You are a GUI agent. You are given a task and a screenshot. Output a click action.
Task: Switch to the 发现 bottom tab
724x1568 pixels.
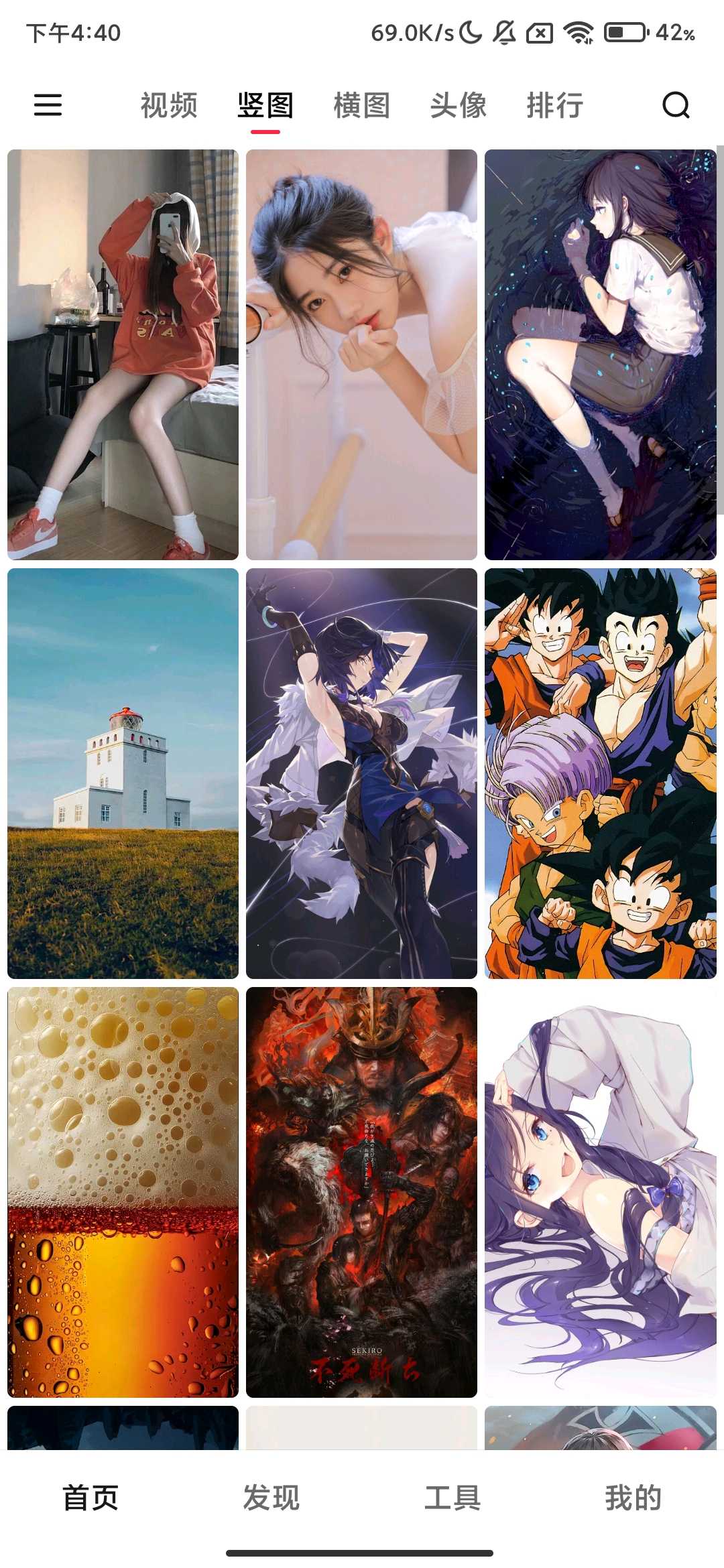271,1498
